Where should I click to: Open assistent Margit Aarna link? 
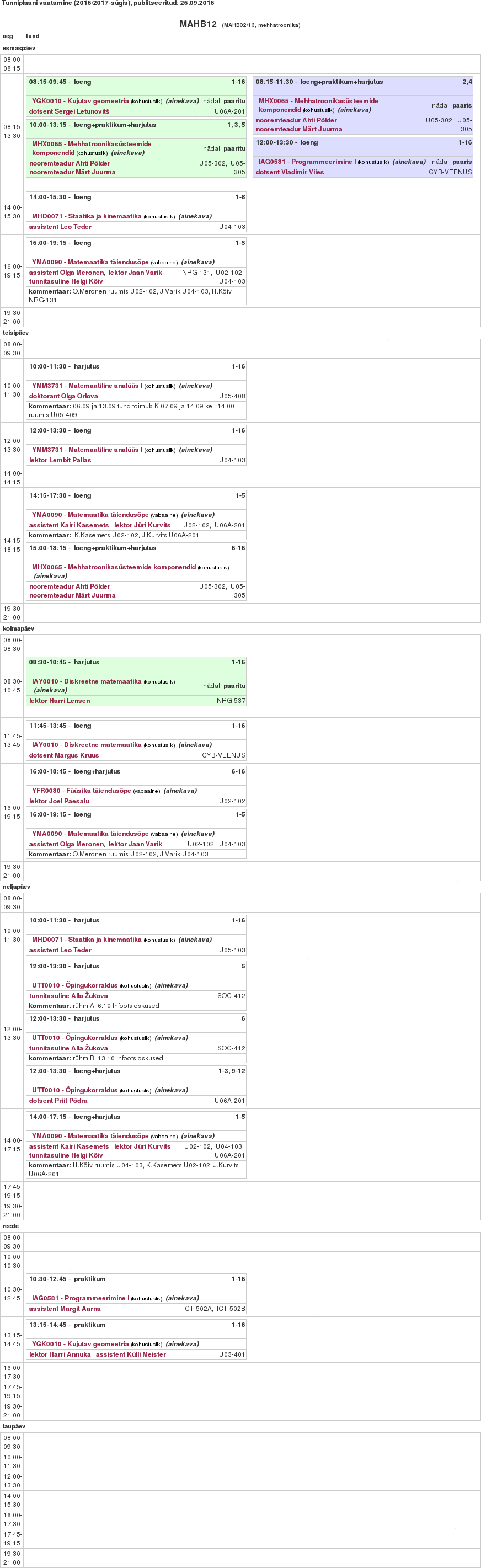pyautogui.click(x=65, y=1309)
